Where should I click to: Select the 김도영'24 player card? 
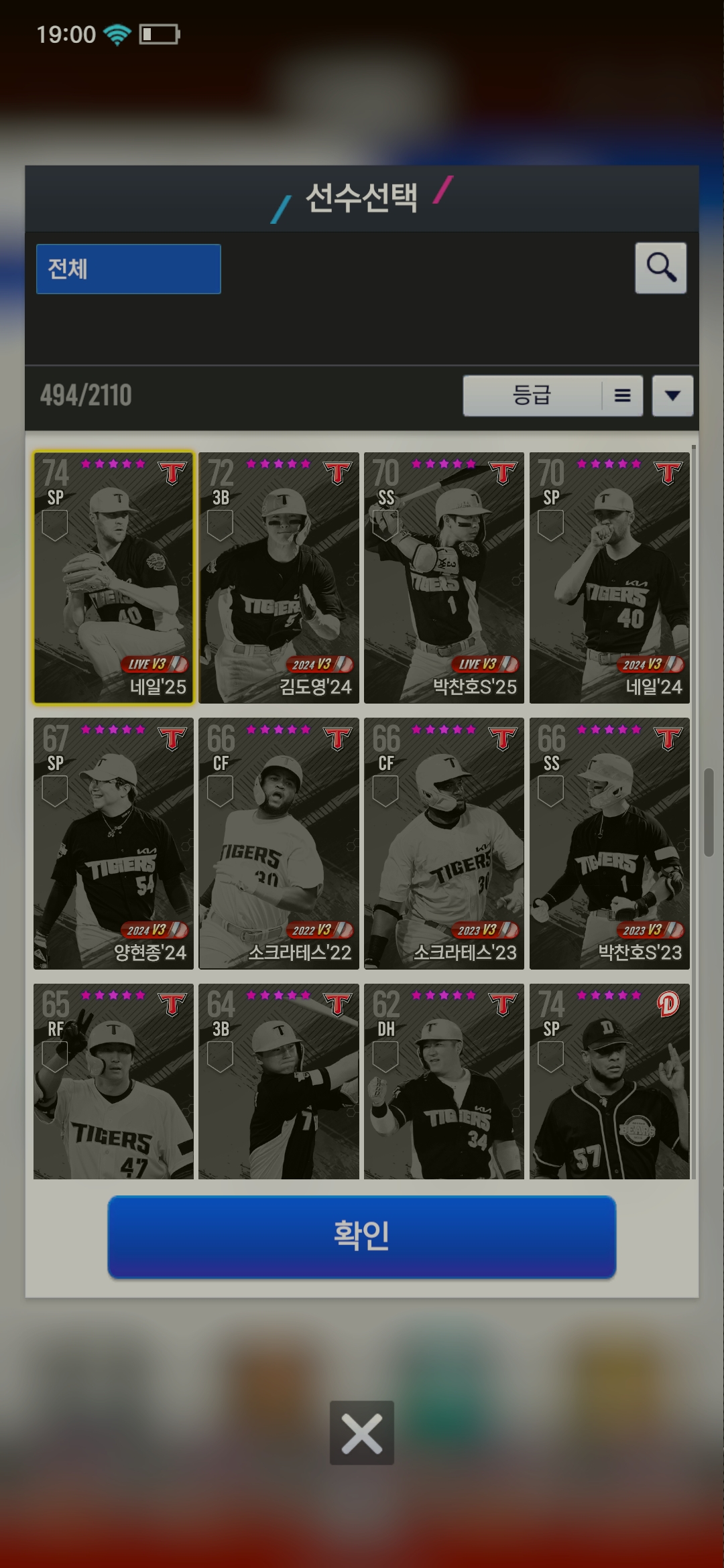[x=279, y=578]
